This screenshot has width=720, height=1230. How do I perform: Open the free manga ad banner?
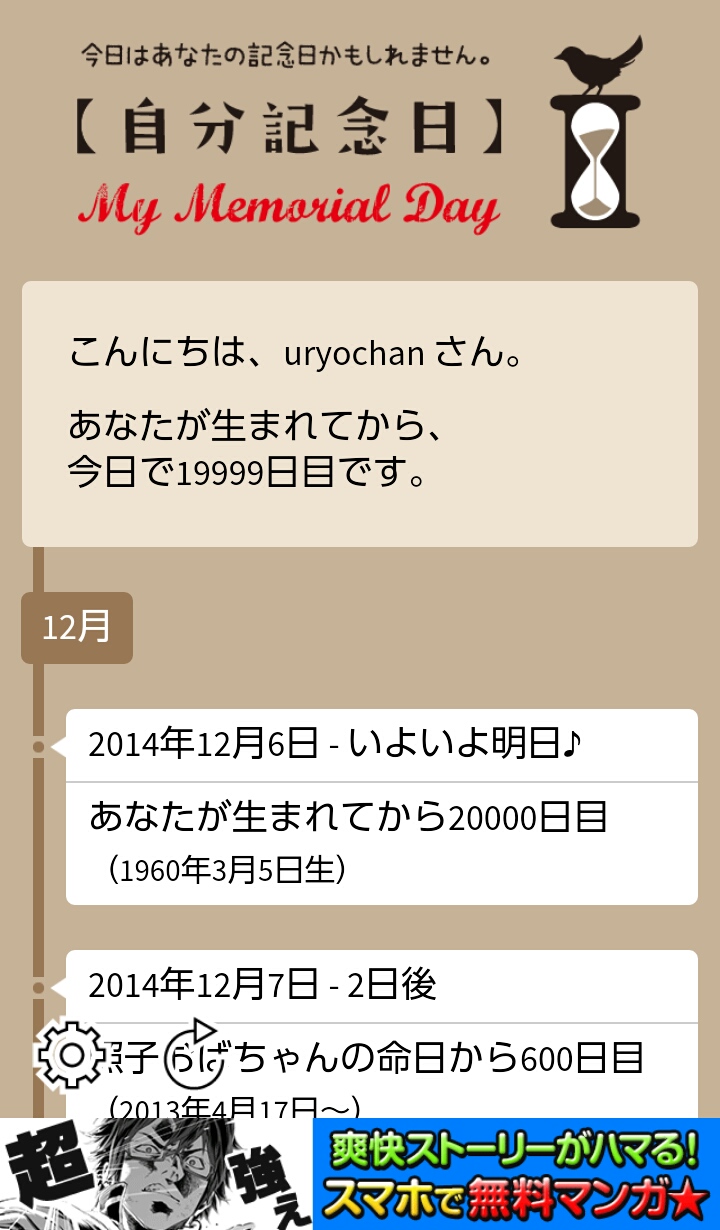[x=360, y=1174]
